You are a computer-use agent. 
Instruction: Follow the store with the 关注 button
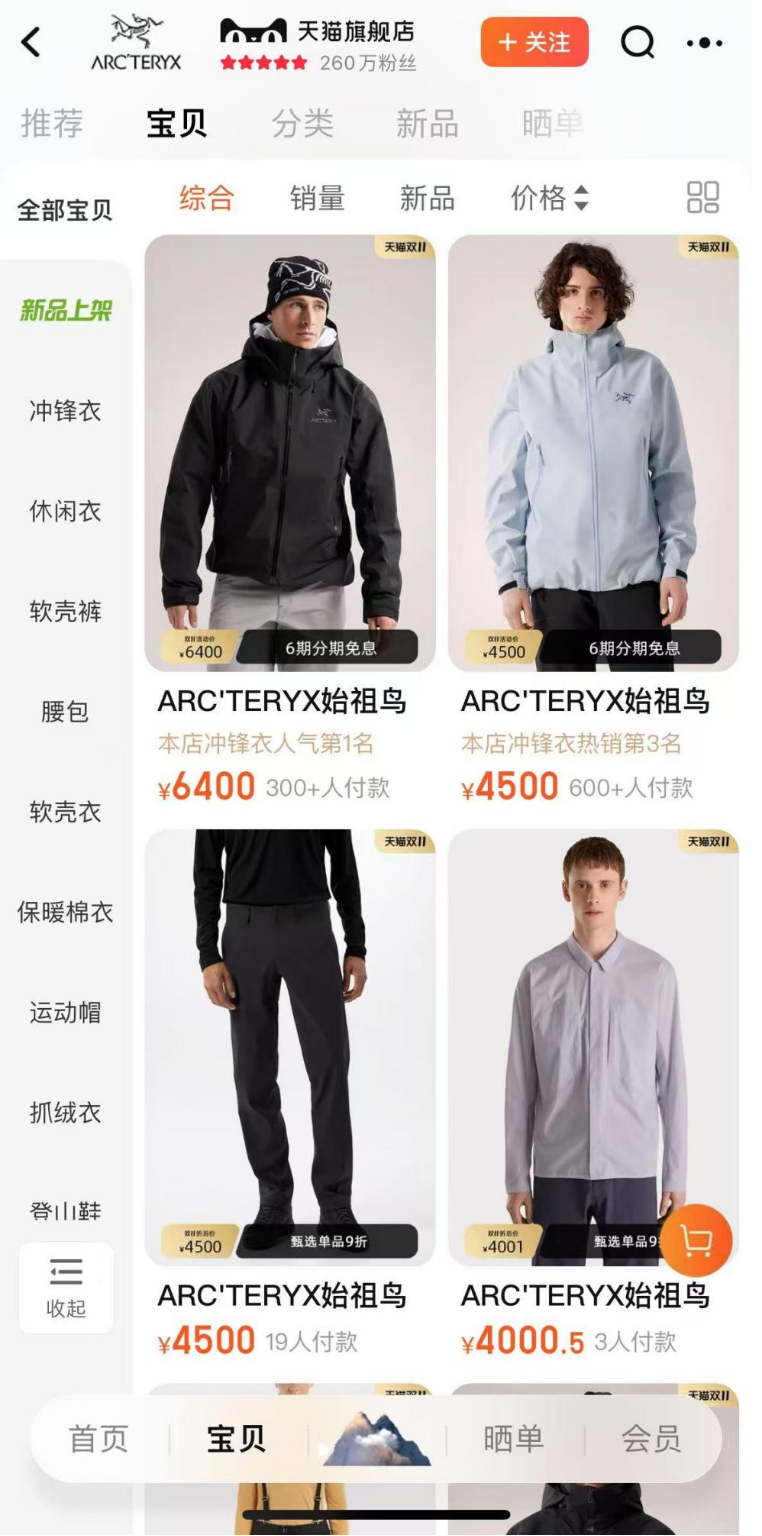534,42
